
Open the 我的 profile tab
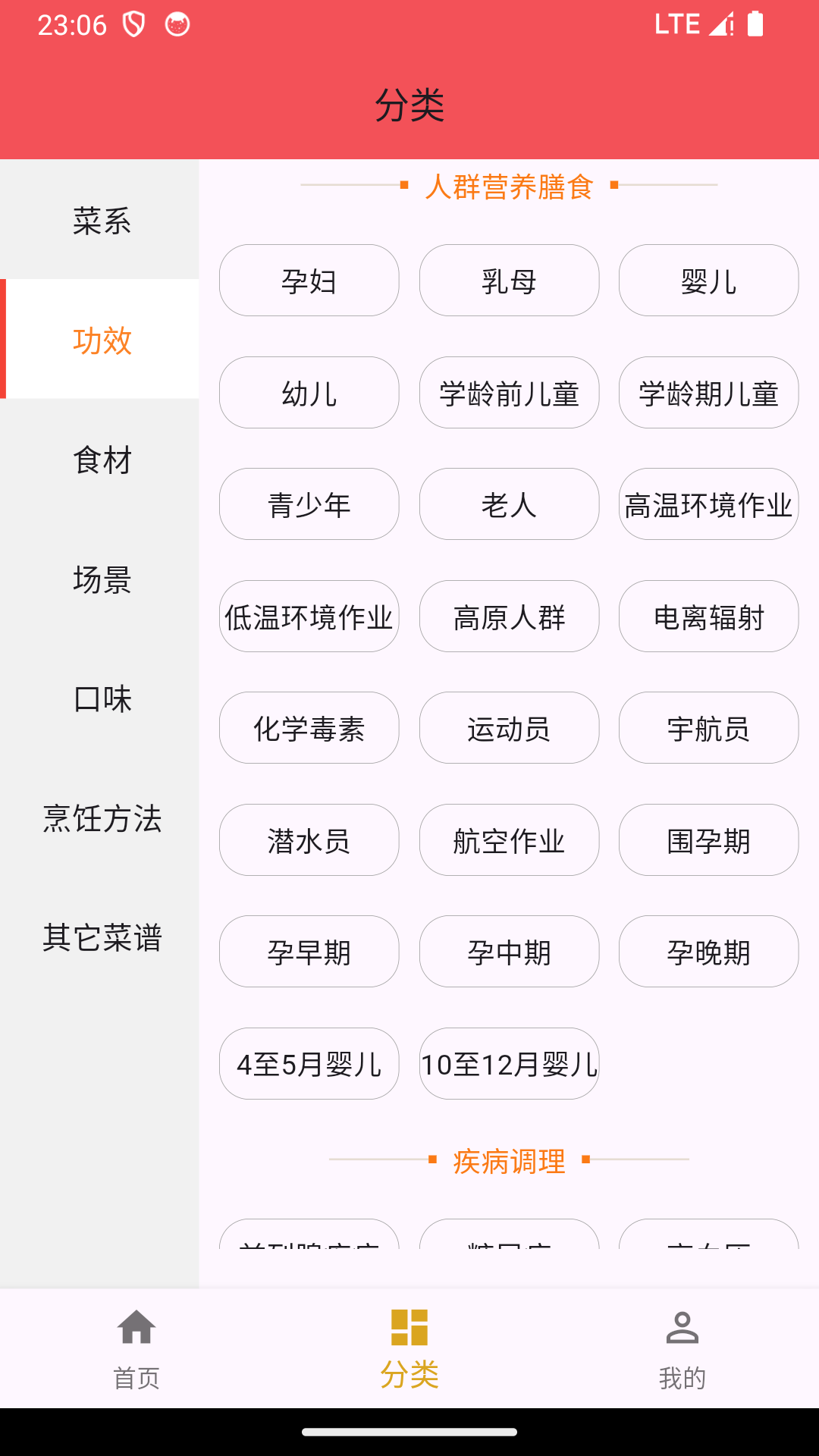pos(682,1348)
